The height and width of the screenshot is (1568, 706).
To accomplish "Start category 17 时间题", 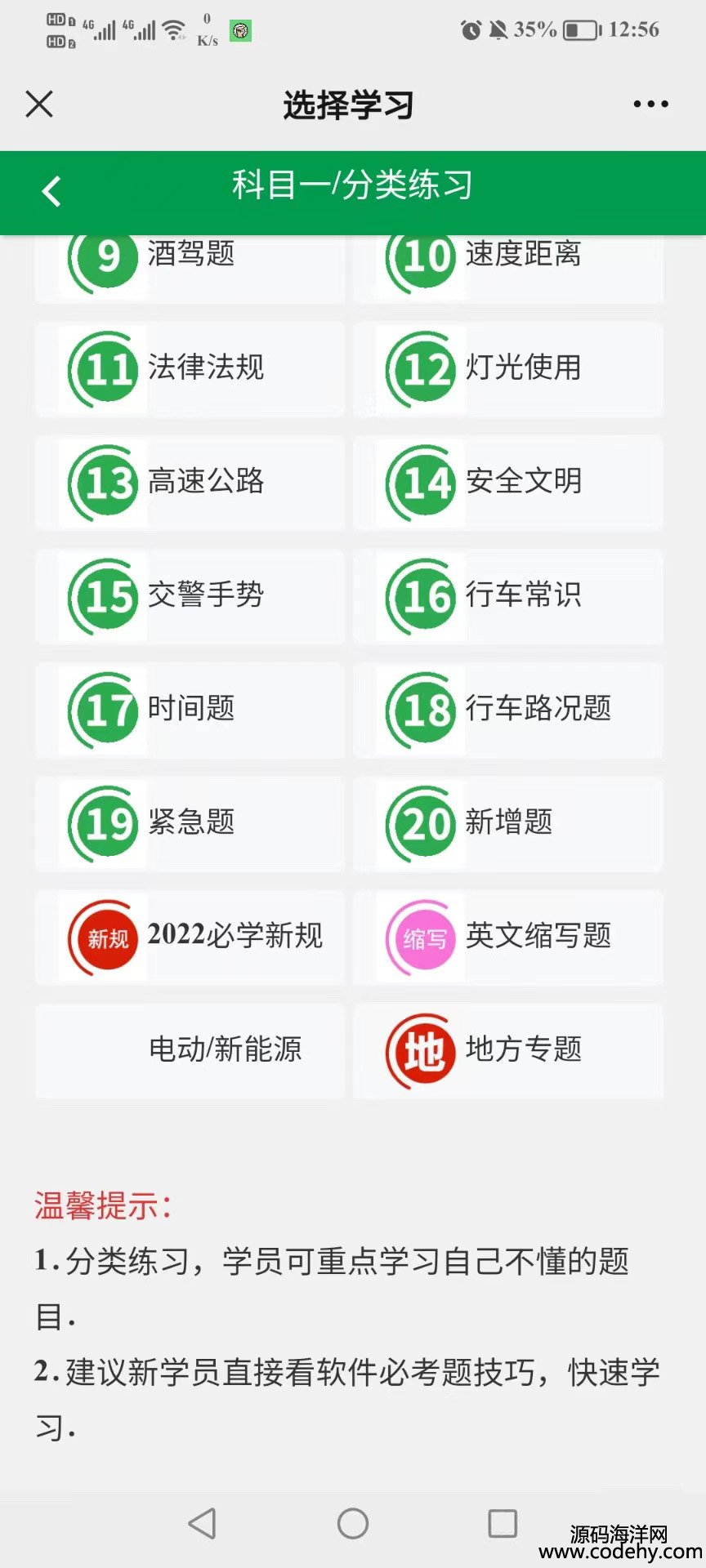I will [190, 709].
